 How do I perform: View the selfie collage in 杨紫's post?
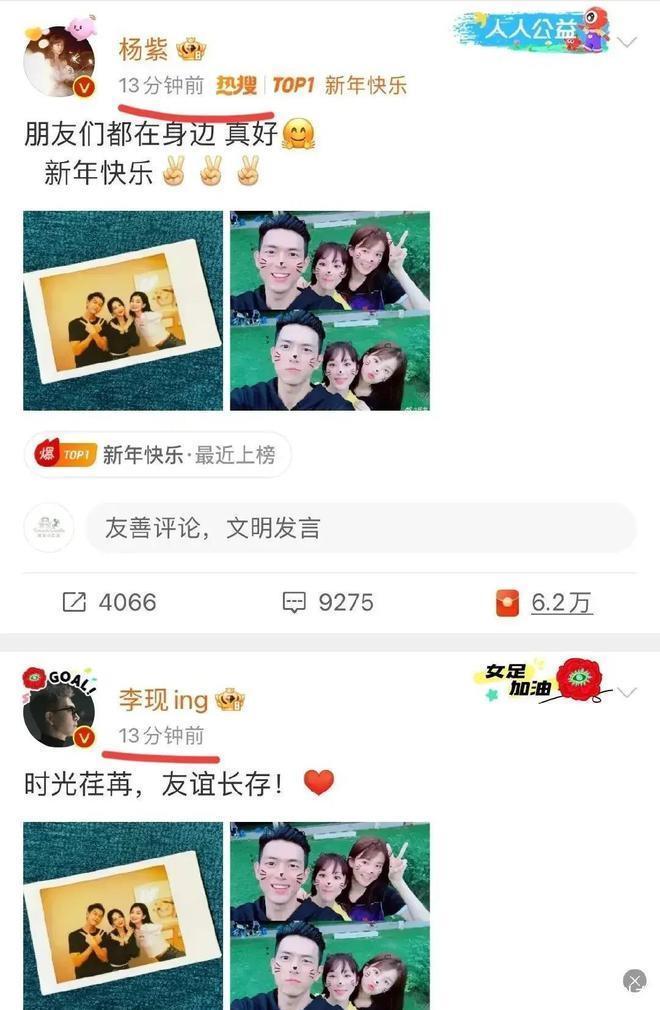[330, 311]
